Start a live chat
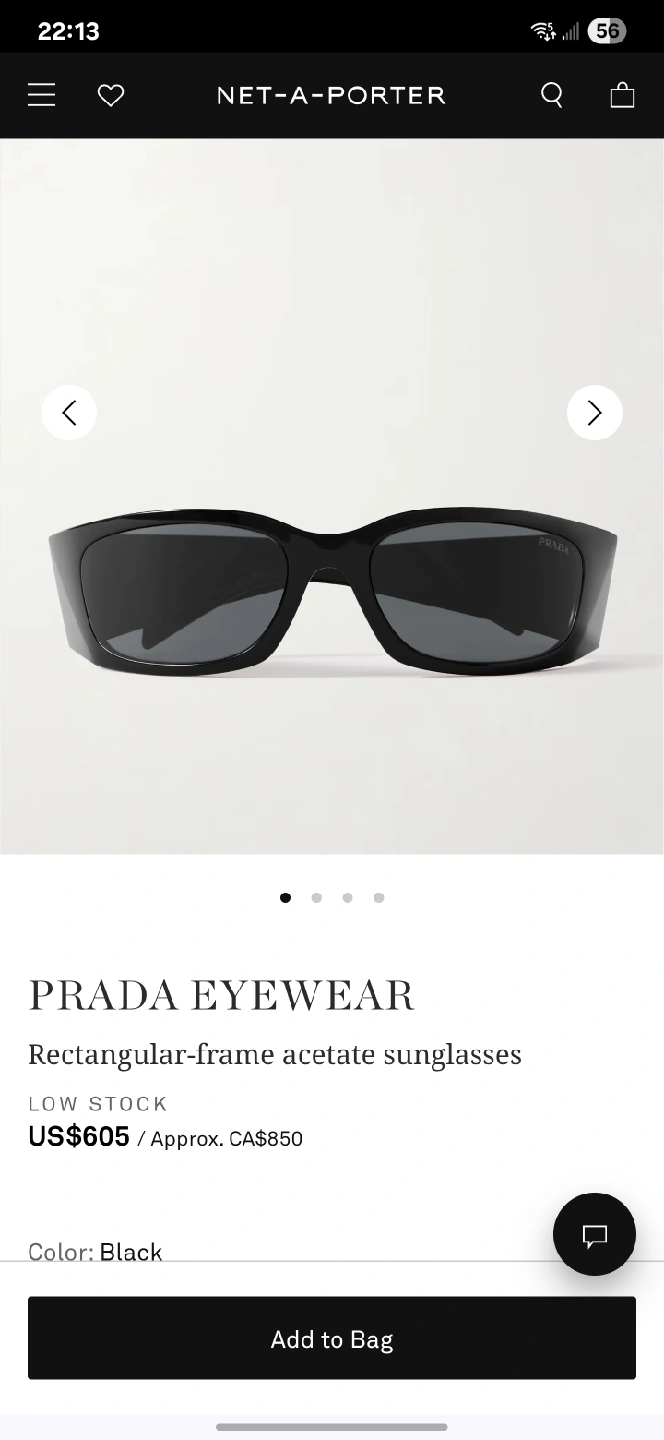 pos(594,1235)
